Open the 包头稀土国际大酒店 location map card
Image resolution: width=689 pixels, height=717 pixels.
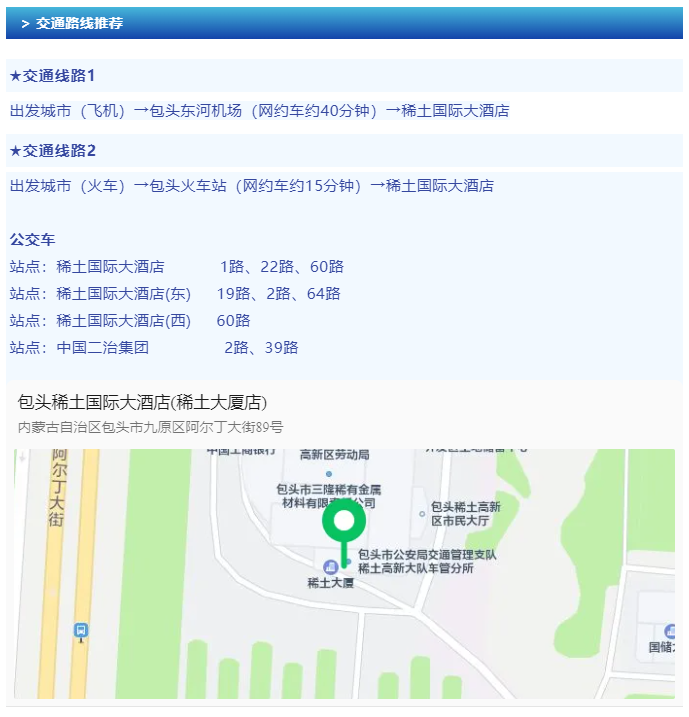(142, 403)
